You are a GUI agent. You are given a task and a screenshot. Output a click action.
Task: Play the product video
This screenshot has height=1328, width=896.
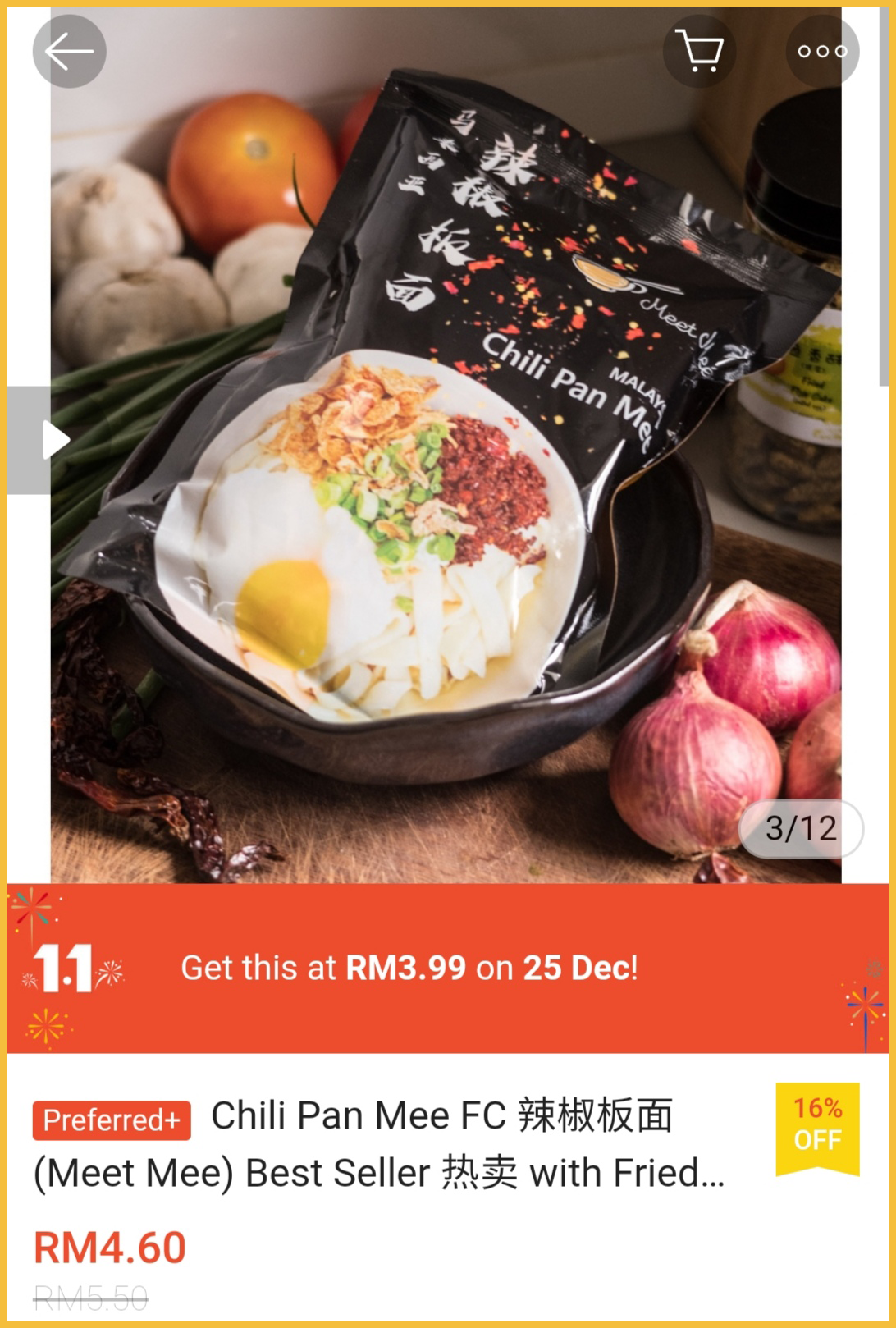click(53, 440)
